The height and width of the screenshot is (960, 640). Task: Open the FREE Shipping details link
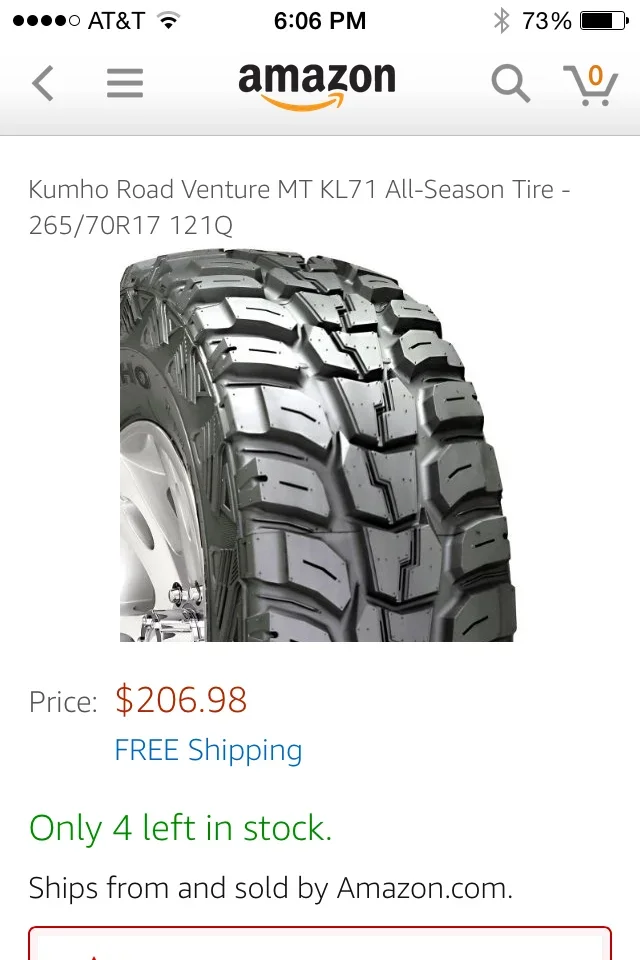point(208,750)
